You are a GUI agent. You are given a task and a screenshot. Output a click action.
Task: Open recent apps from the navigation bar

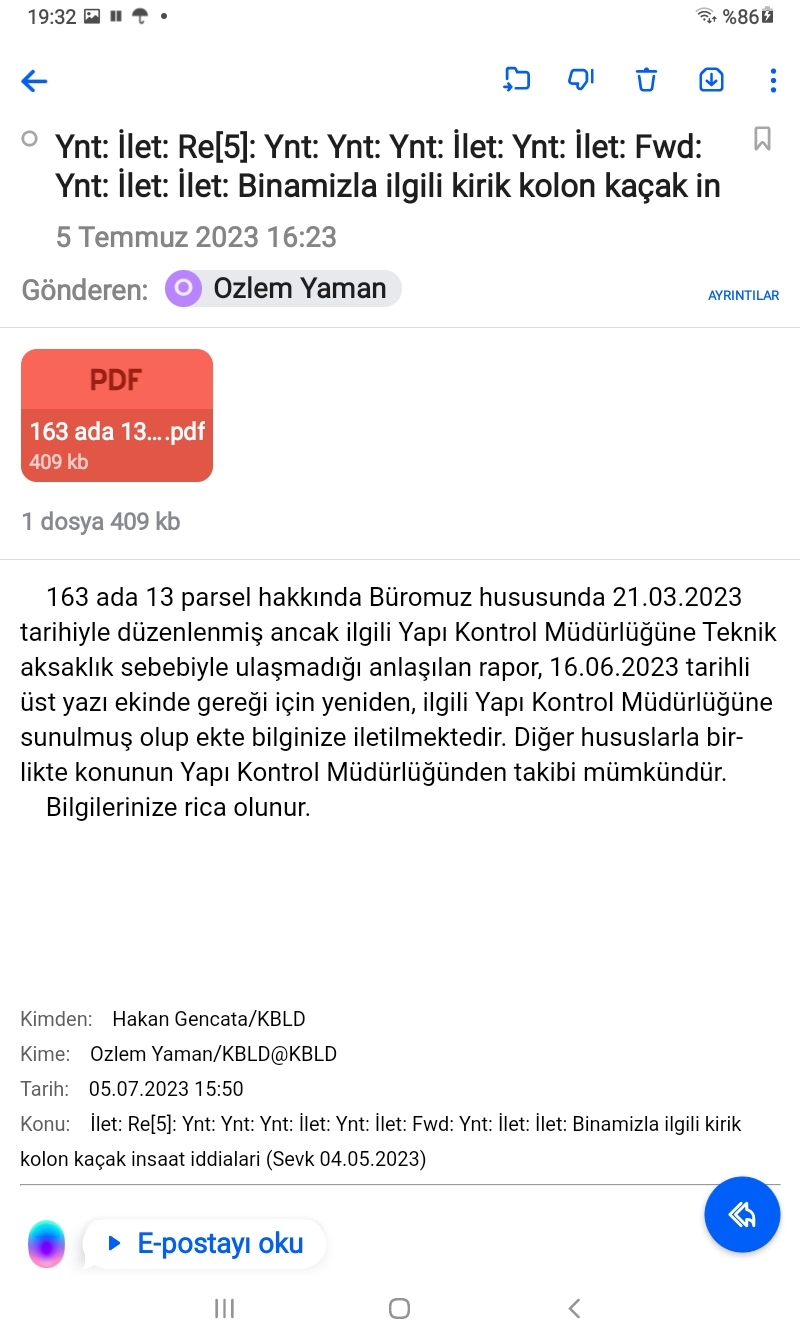click(224, 1308)
